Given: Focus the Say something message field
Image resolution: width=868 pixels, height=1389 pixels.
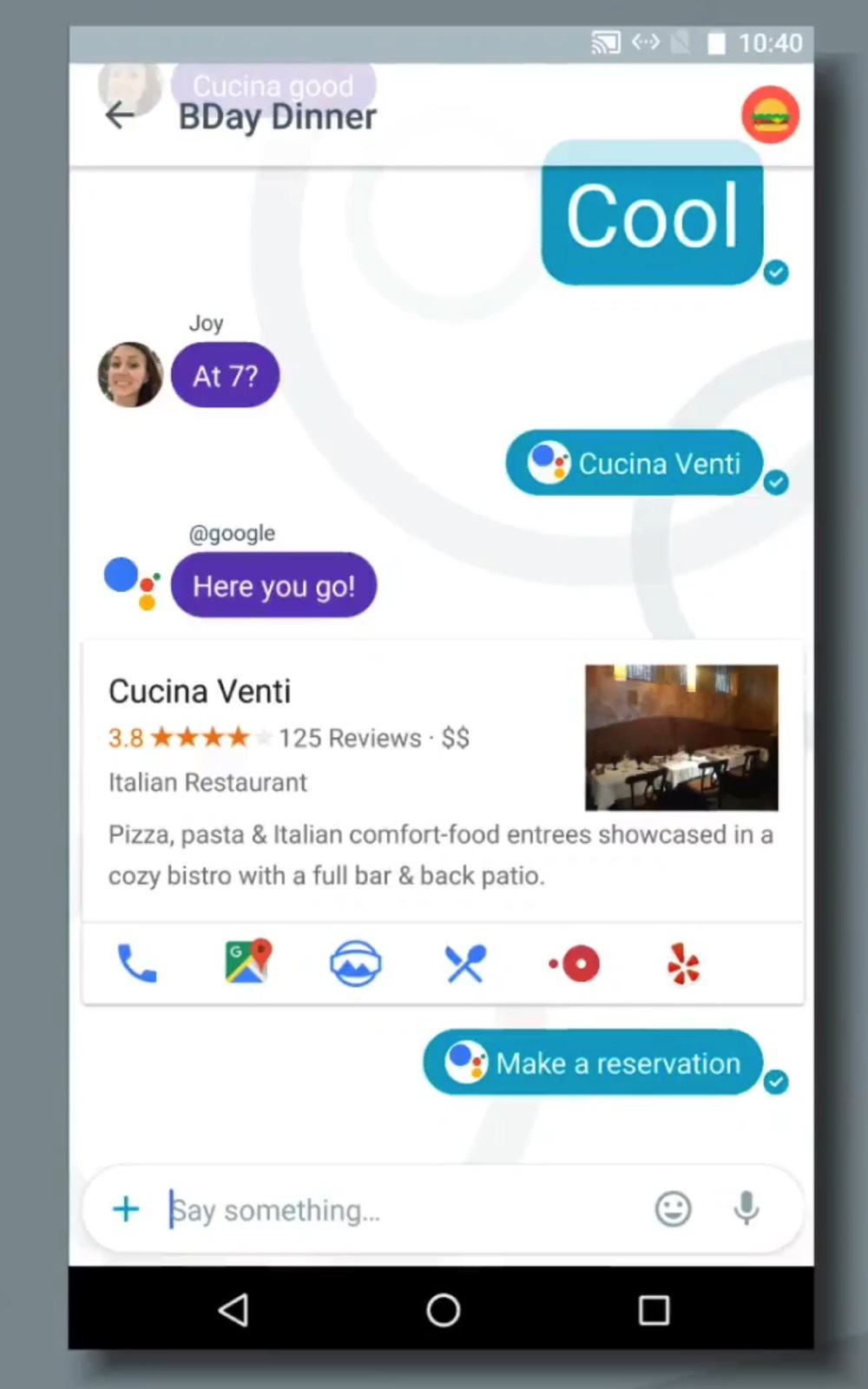Looking at the screenshot, I should tap(391, 1209).
